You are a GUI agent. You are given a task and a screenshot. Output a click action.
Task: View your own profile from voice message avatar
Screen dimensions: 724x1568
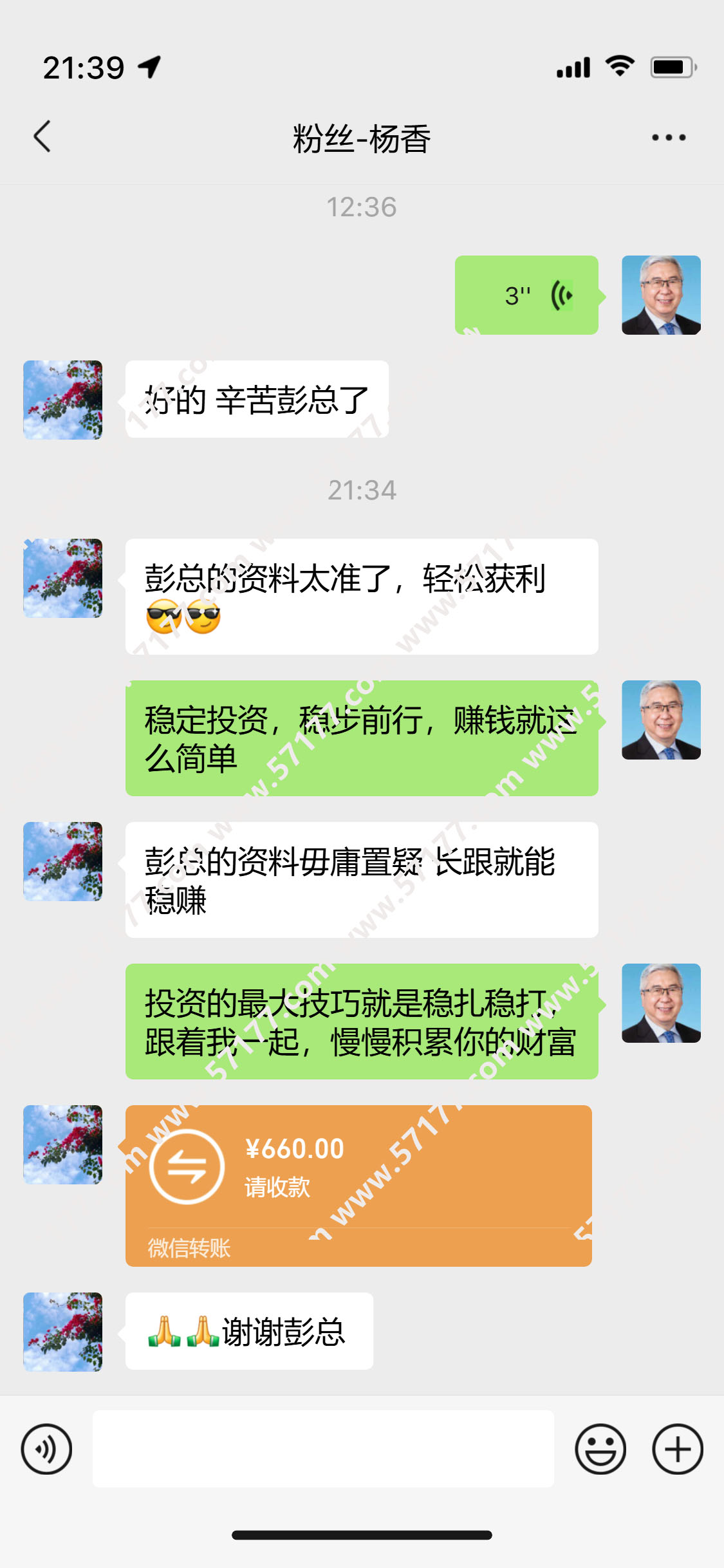click(661, 295)
